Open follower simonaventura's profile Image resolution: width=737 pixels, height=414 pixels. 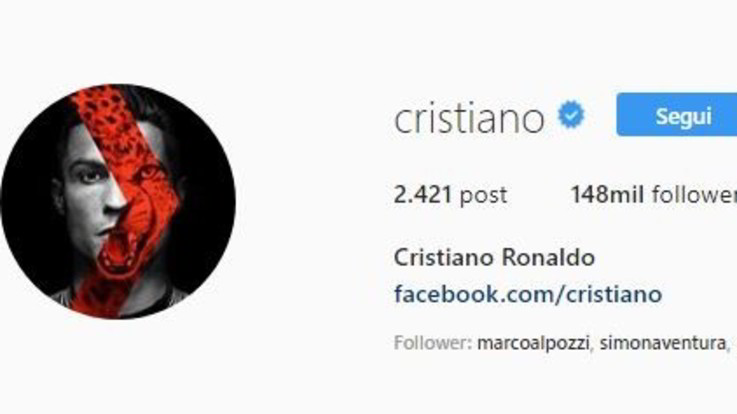[x=663, y=343]
